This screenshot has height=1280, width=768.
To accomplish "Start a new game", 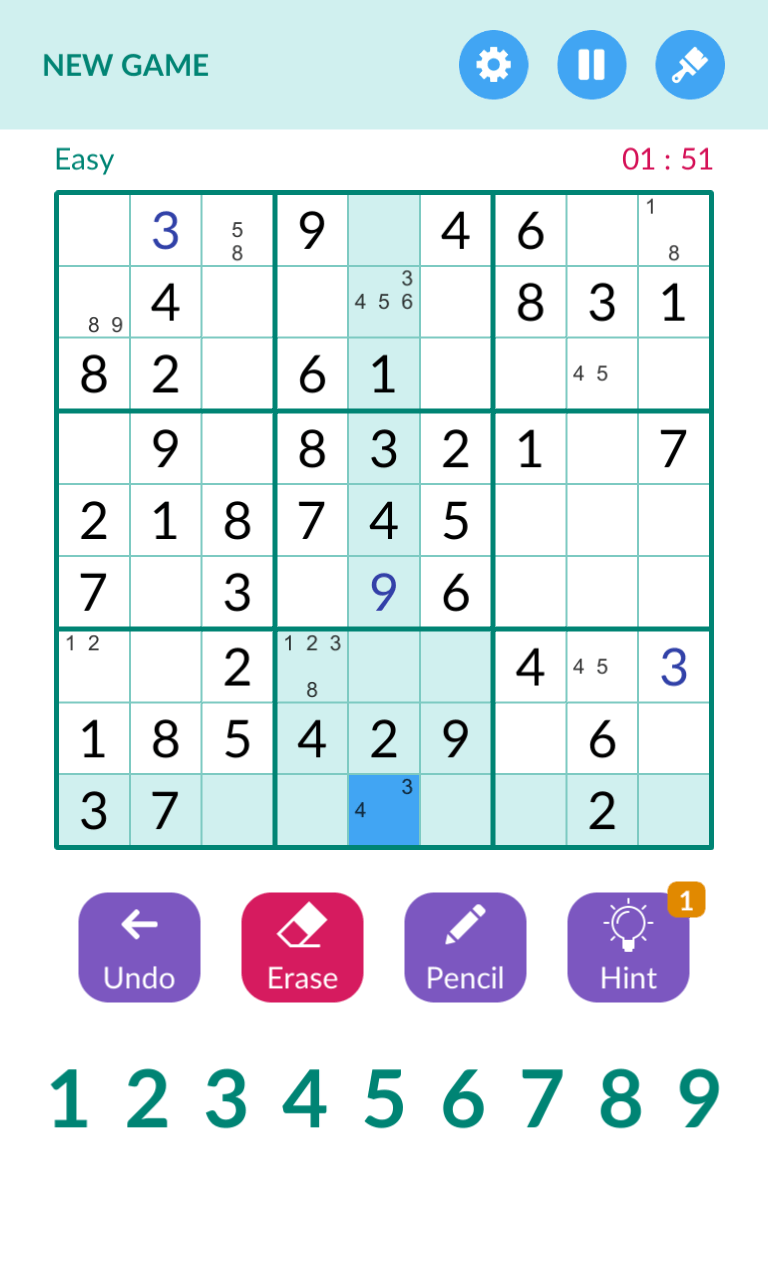I will coord(126,65).
